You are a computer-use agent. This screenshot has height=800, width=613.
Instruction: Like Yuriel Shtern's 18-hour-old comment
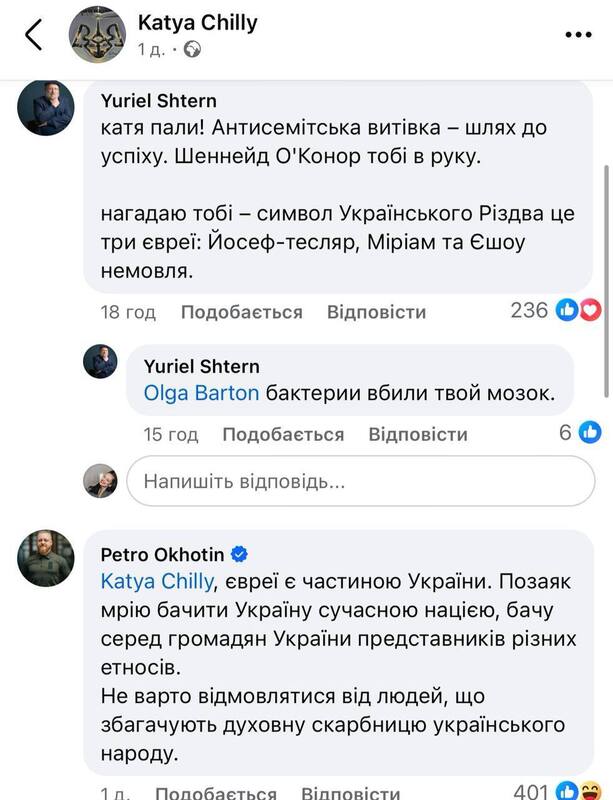pyautogui.click(x=241, y=313)
